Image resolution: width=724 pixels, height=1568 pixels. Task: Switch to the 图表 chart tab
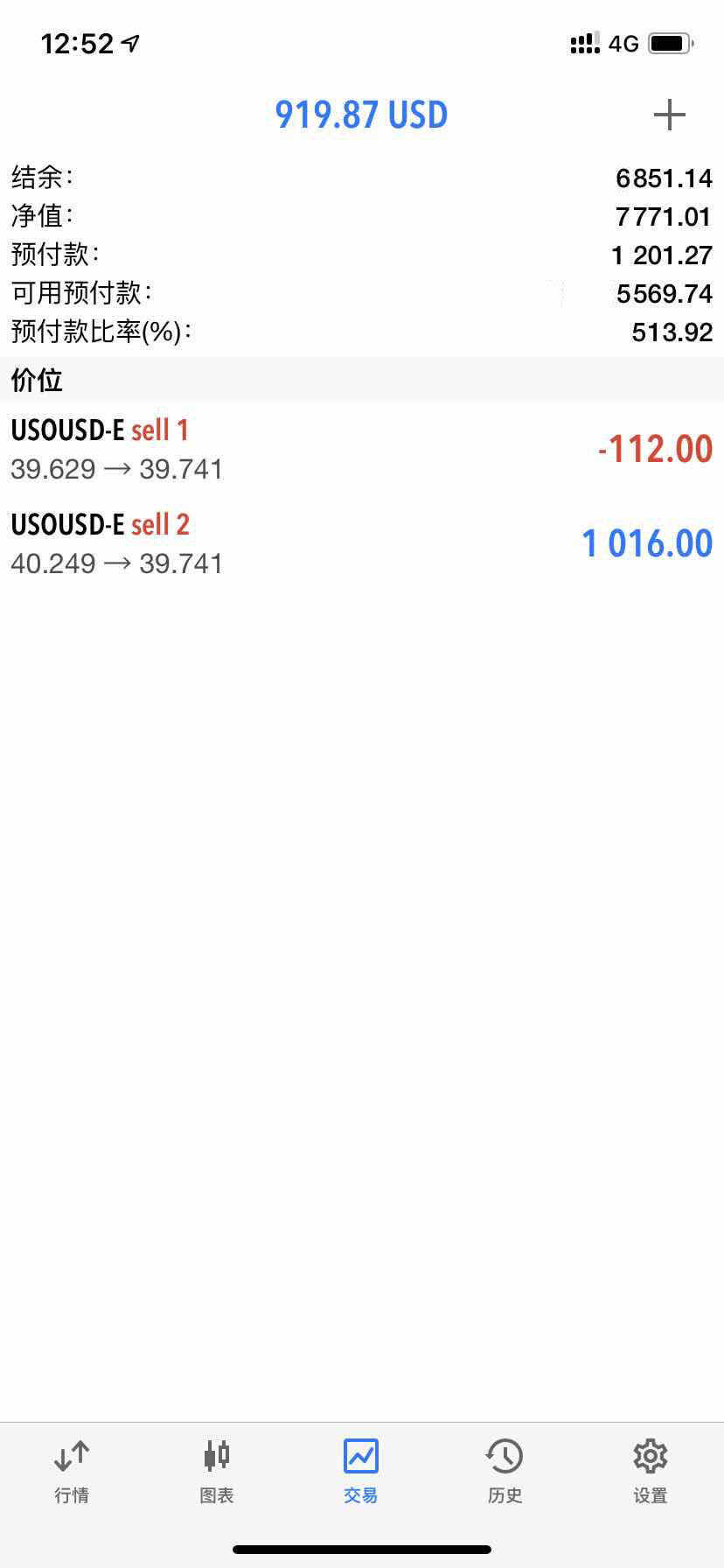pos(216,1471)
